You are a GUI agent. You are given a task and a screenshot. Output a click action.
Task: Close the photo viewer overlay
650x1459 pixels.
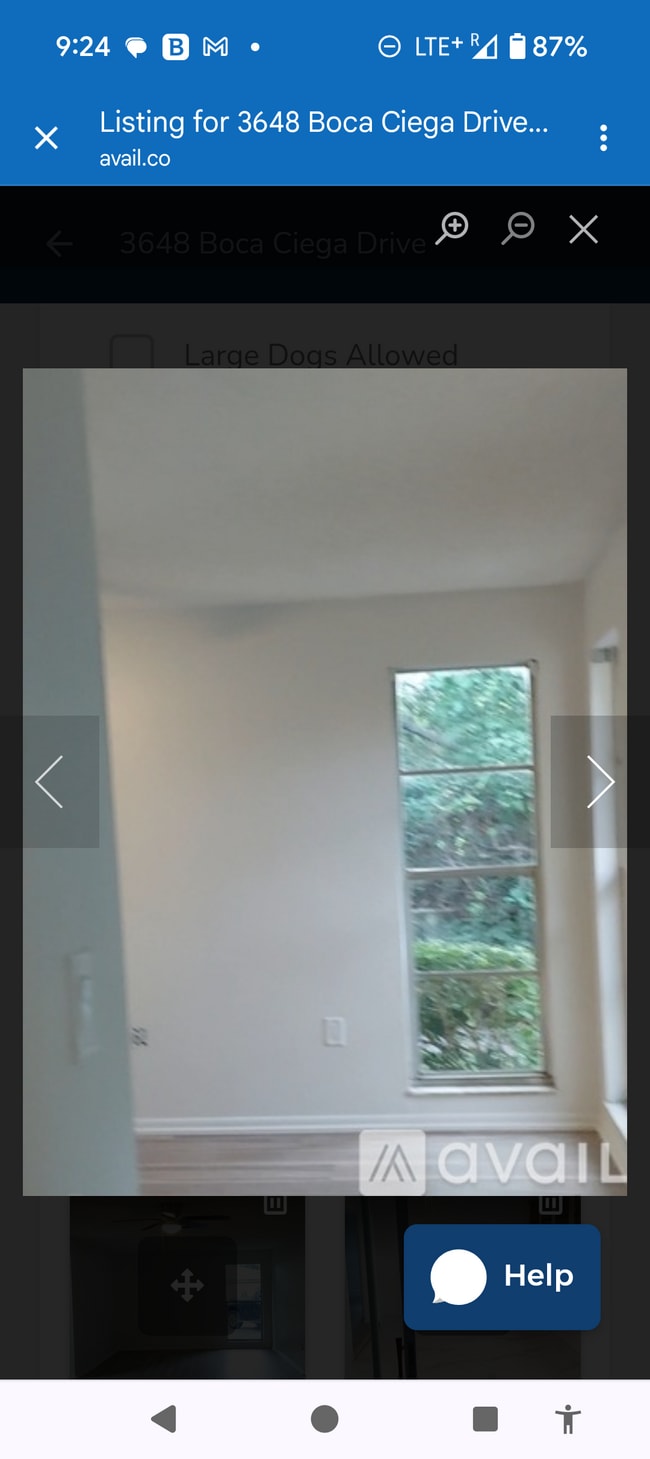pyautogui.click(x=583, y=230)
